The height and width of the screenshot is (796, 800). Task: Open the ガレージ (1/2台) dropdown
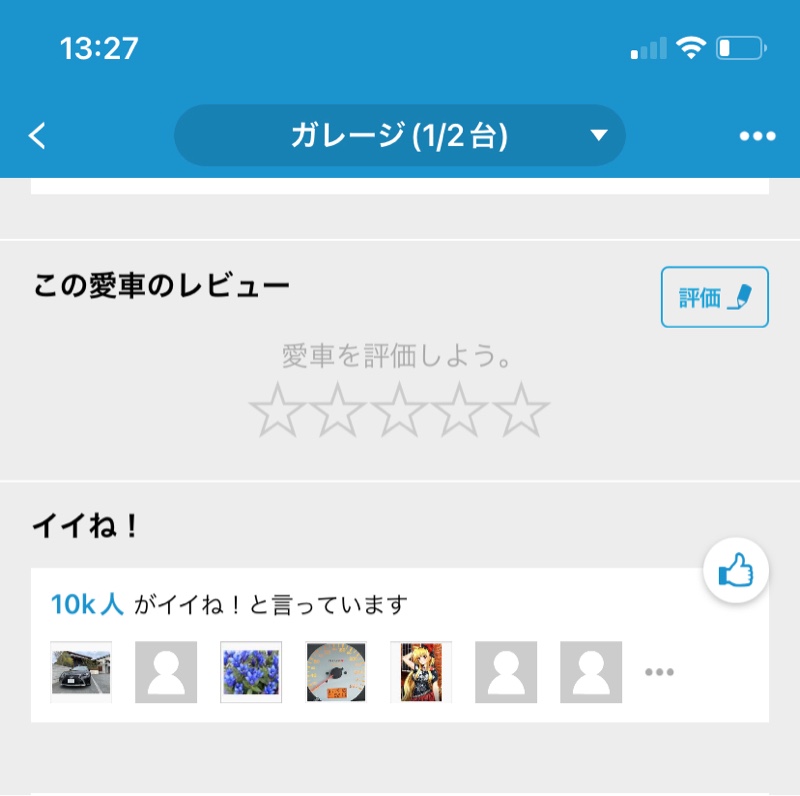pos(400,136)
